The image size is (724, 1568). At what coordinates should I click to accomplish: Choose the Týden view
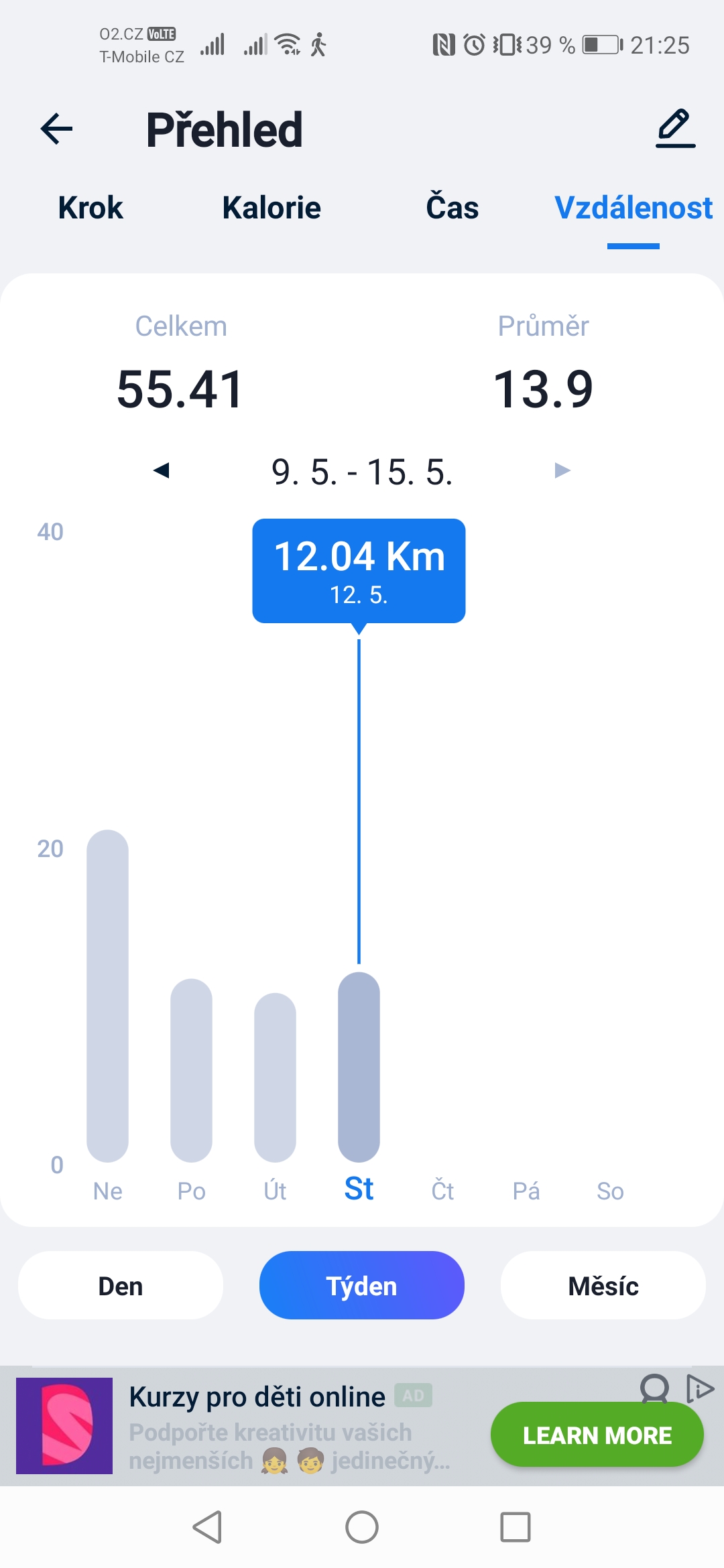click(x=362, y=1285)
